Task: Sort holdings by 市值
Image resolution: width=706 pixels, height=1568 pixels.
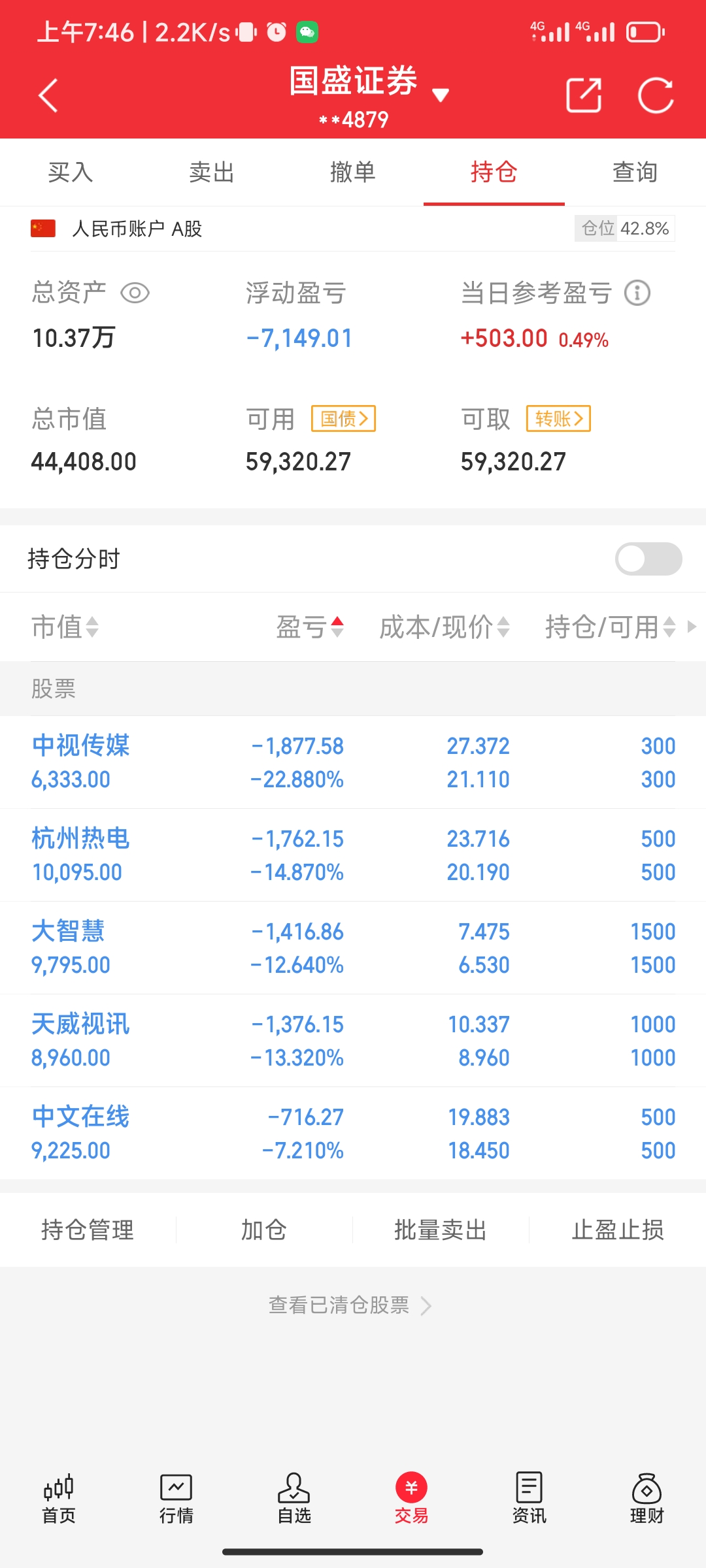Action: coord(65,627)
